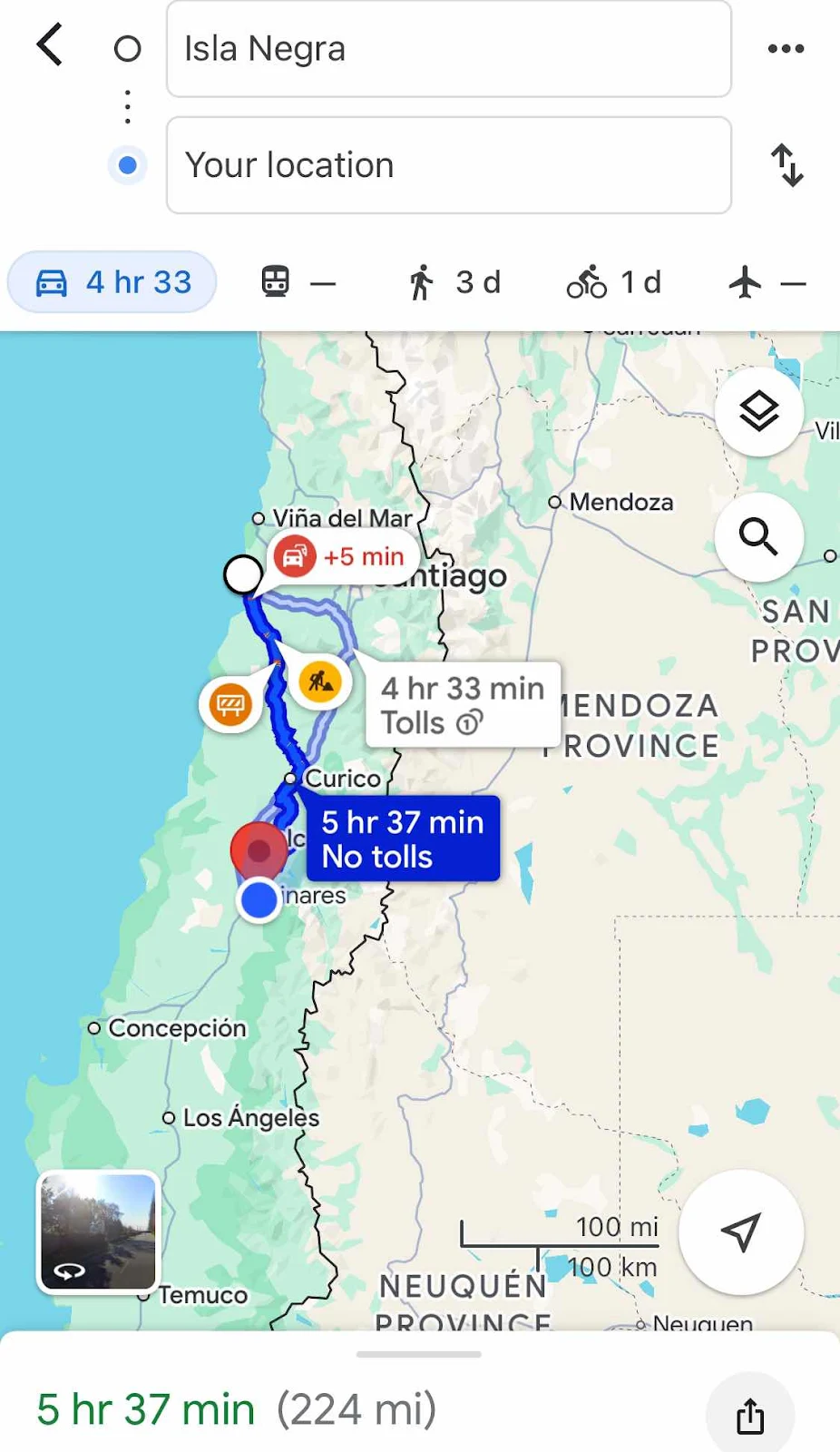Switch to walking mode 3 d
This screenshot has width=840, height=1452.
[x=454, y=282]
